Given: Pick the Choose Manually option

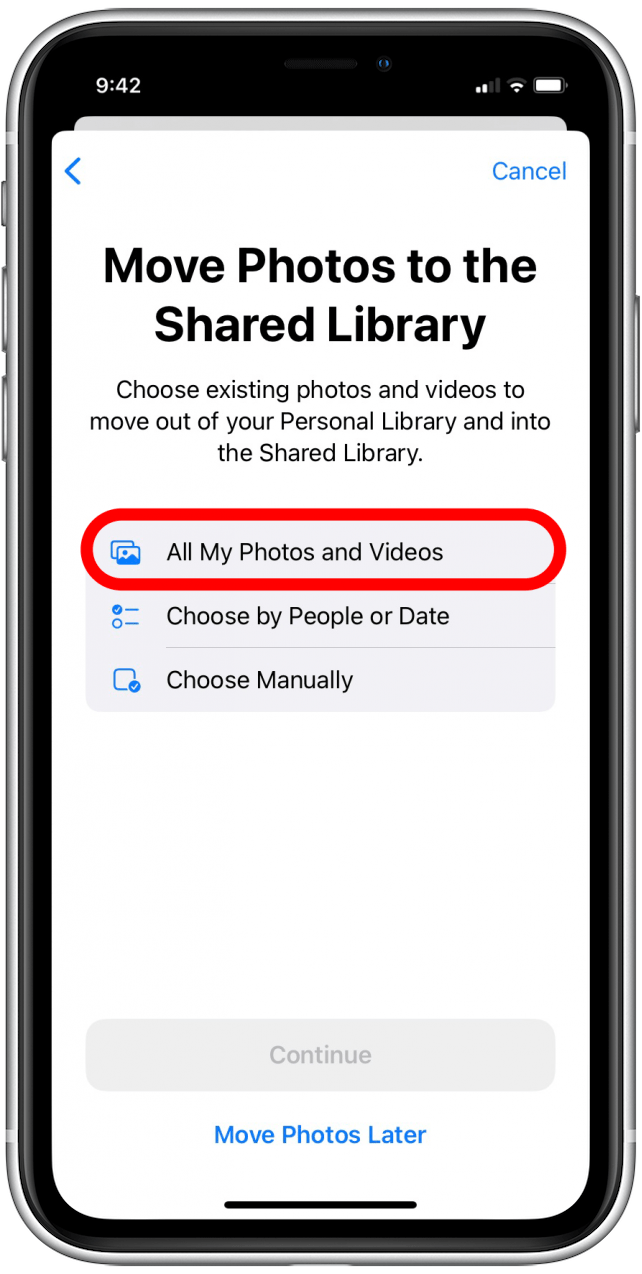Looking at the screenshot, I should (x=320, y=680).
